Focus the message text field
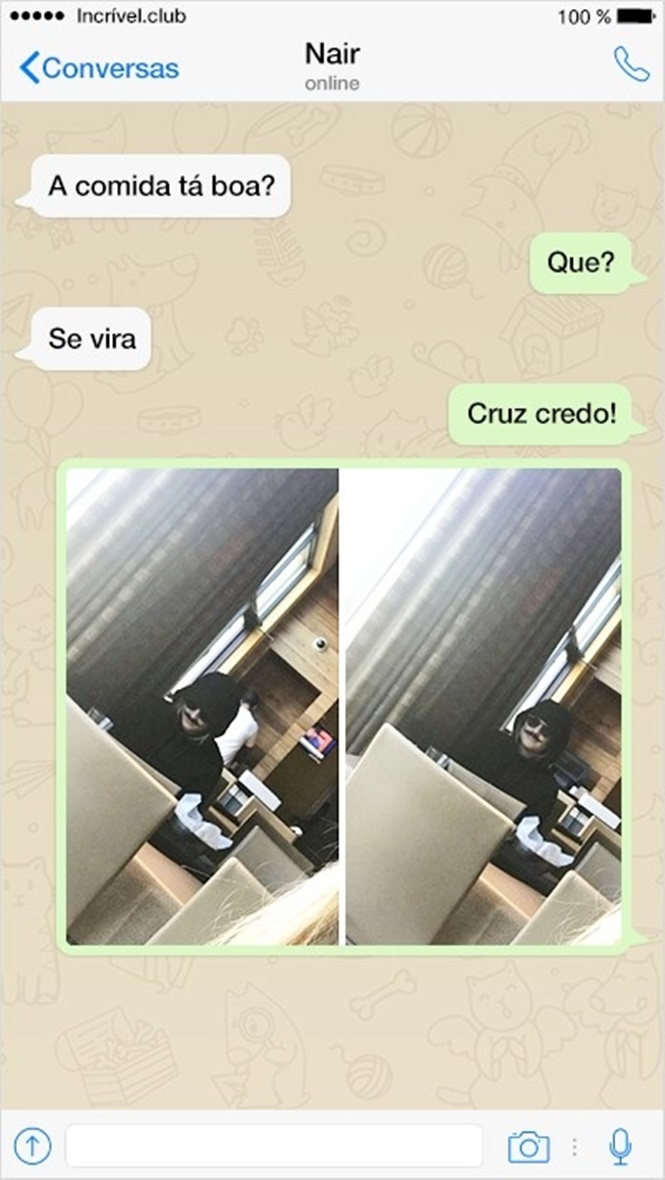This screenshot has height=1180, width=665. tap(273, 1146)
